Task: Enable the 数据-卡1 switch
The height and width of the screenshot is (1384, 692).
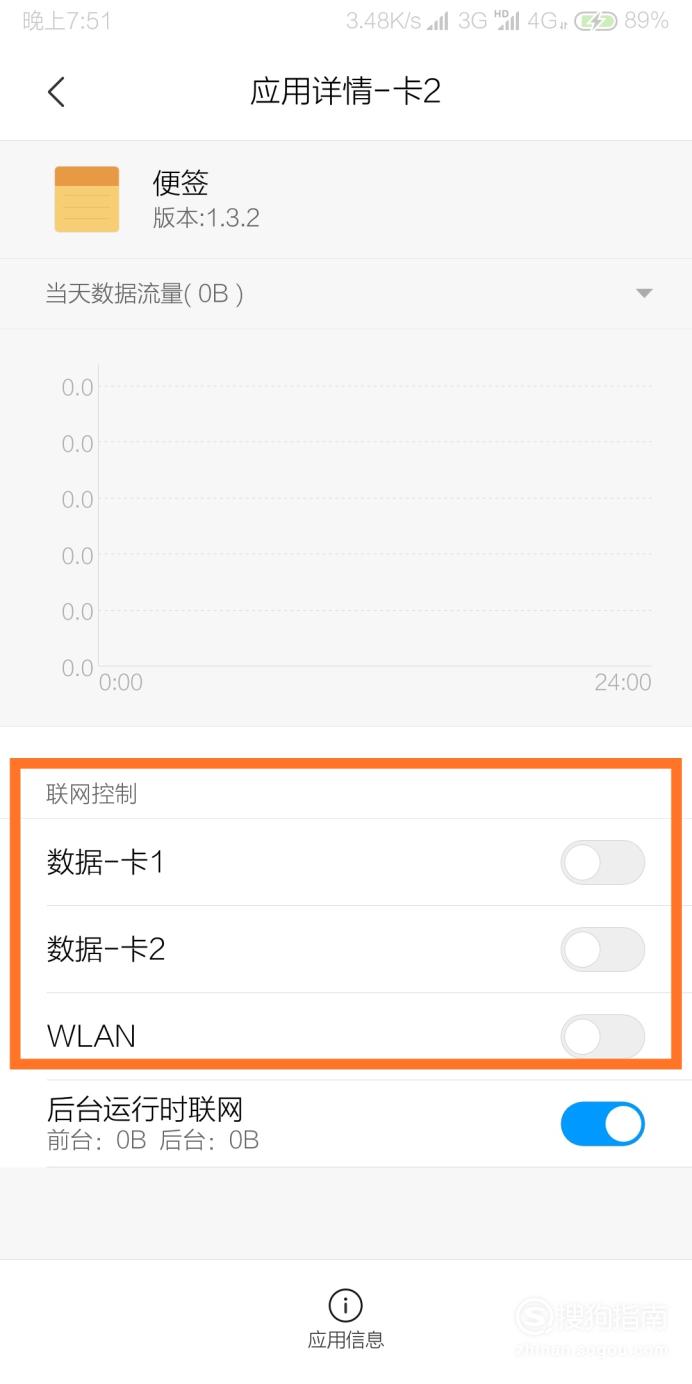Action: [602, 862]
